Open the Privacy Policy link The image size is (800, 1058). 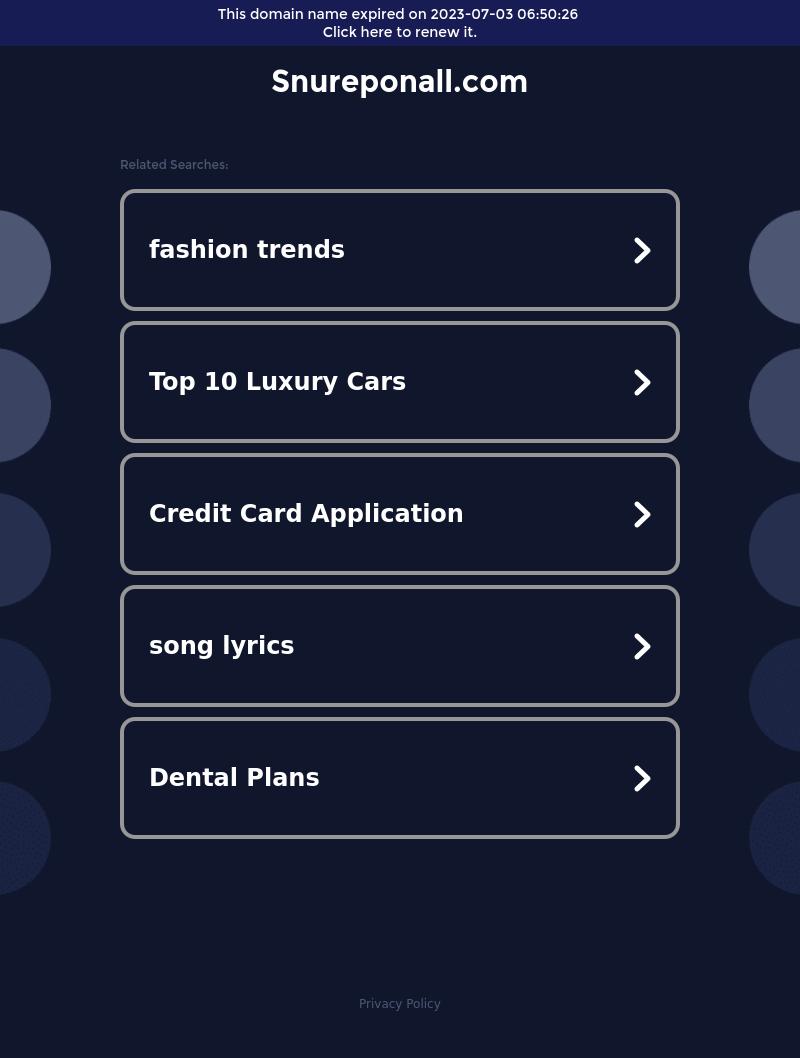point(399,1004)
